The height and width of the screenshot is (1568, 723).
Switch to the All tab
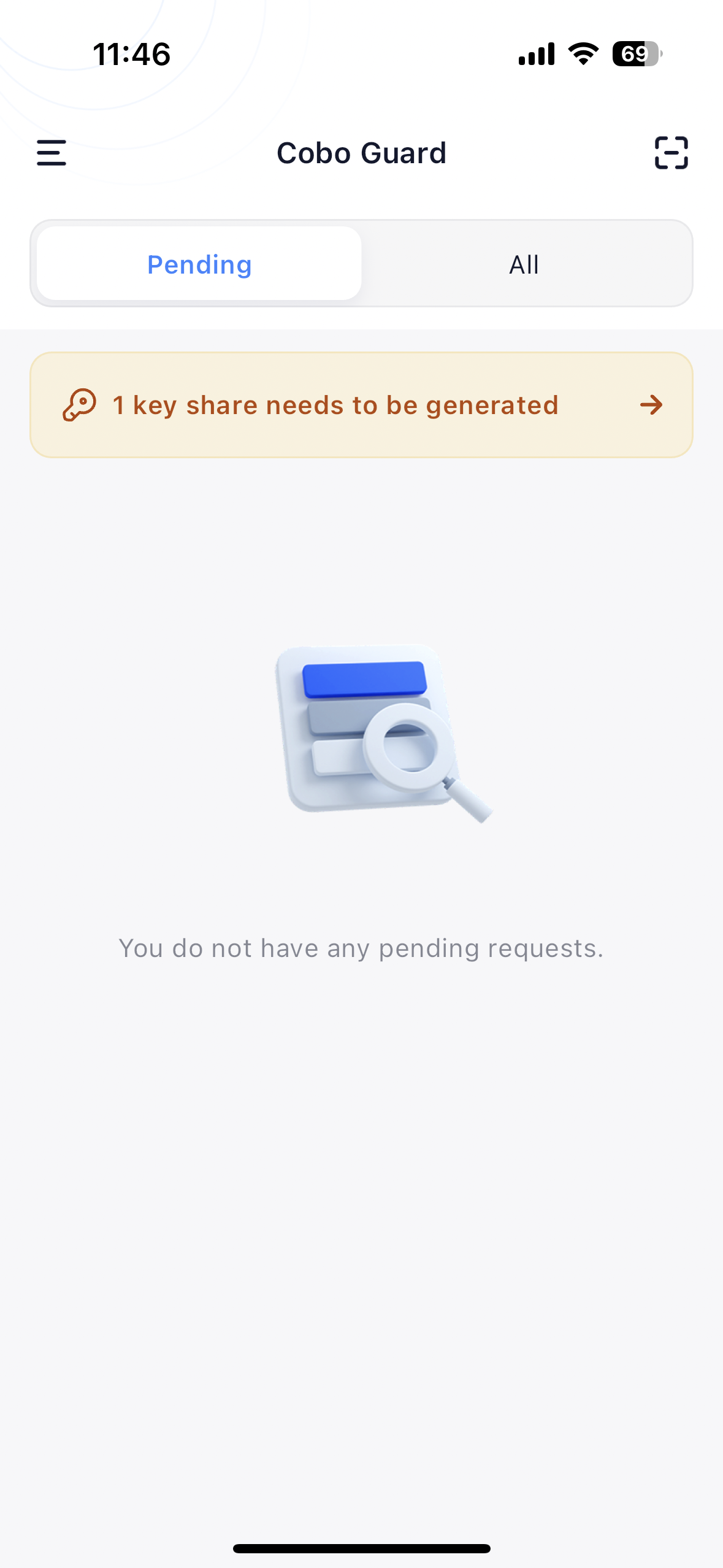(524, 264)
